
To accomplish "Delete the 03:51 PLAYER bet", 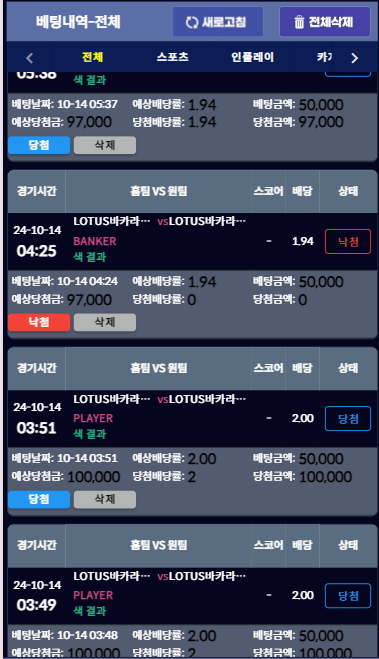I will pos(105,499).
